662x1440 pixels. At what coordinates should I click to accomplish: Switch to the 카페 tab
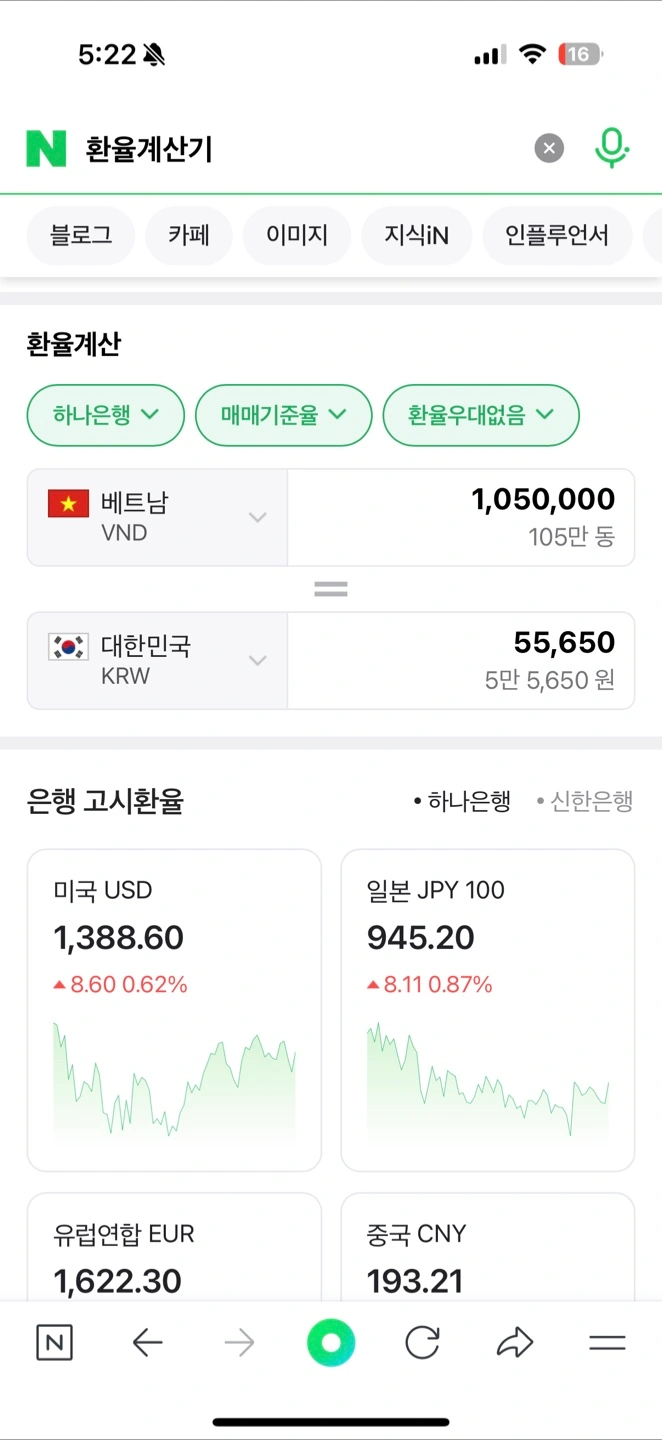tap(189, 236)
